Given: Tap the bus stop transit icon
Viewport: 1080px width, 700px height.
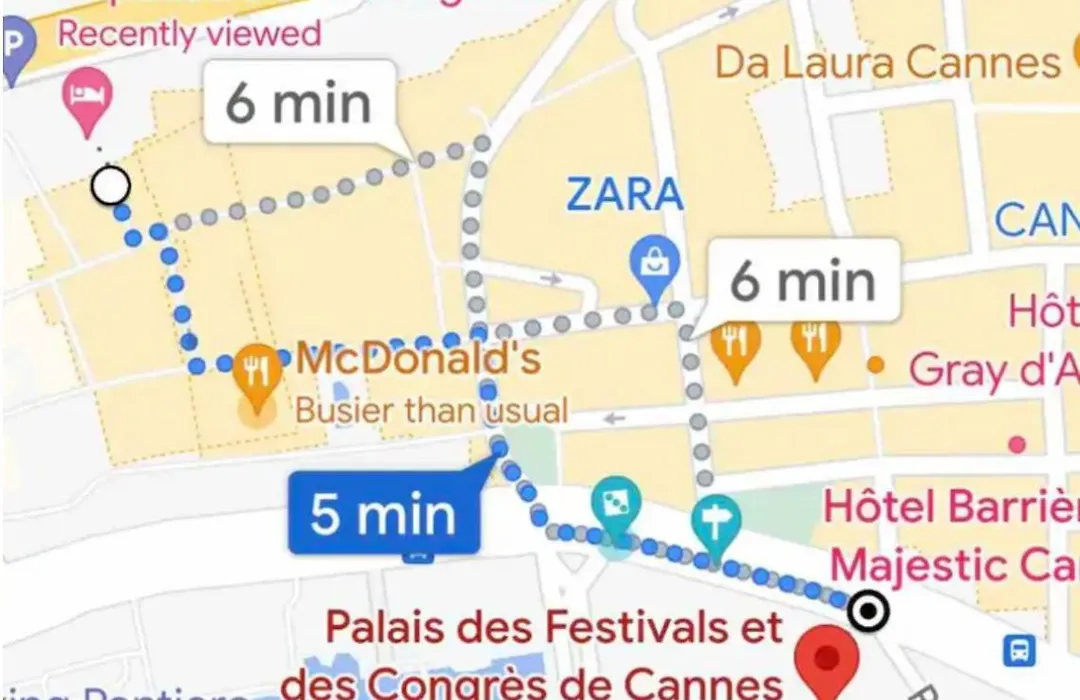Looking at the screenshot, I should click(x=1019, y=650).
